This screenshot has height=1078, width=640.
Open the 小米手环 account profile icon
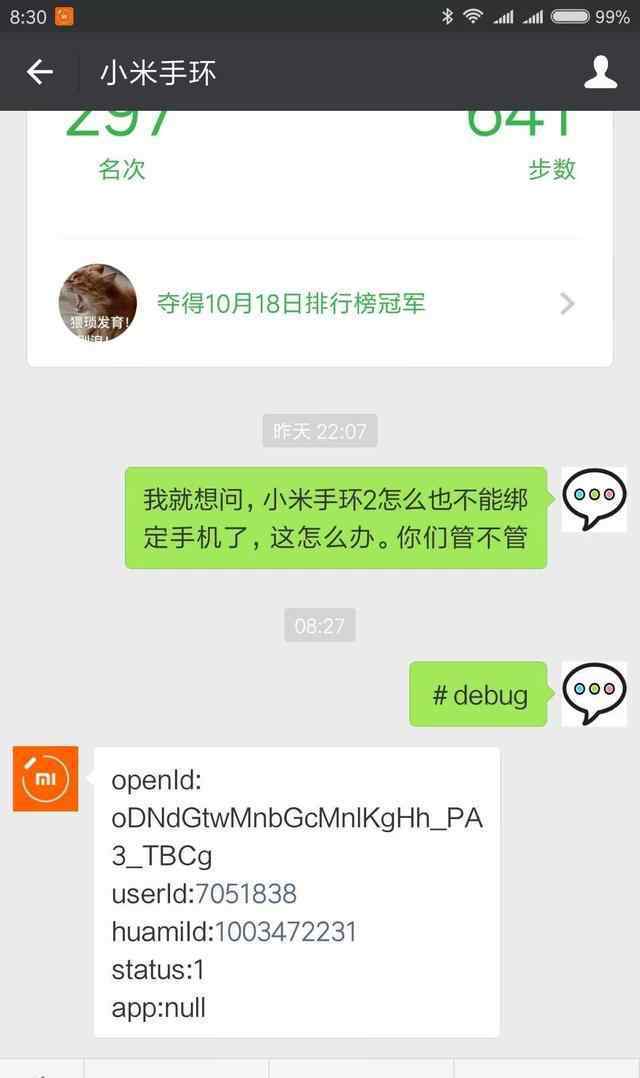point(600,72)
